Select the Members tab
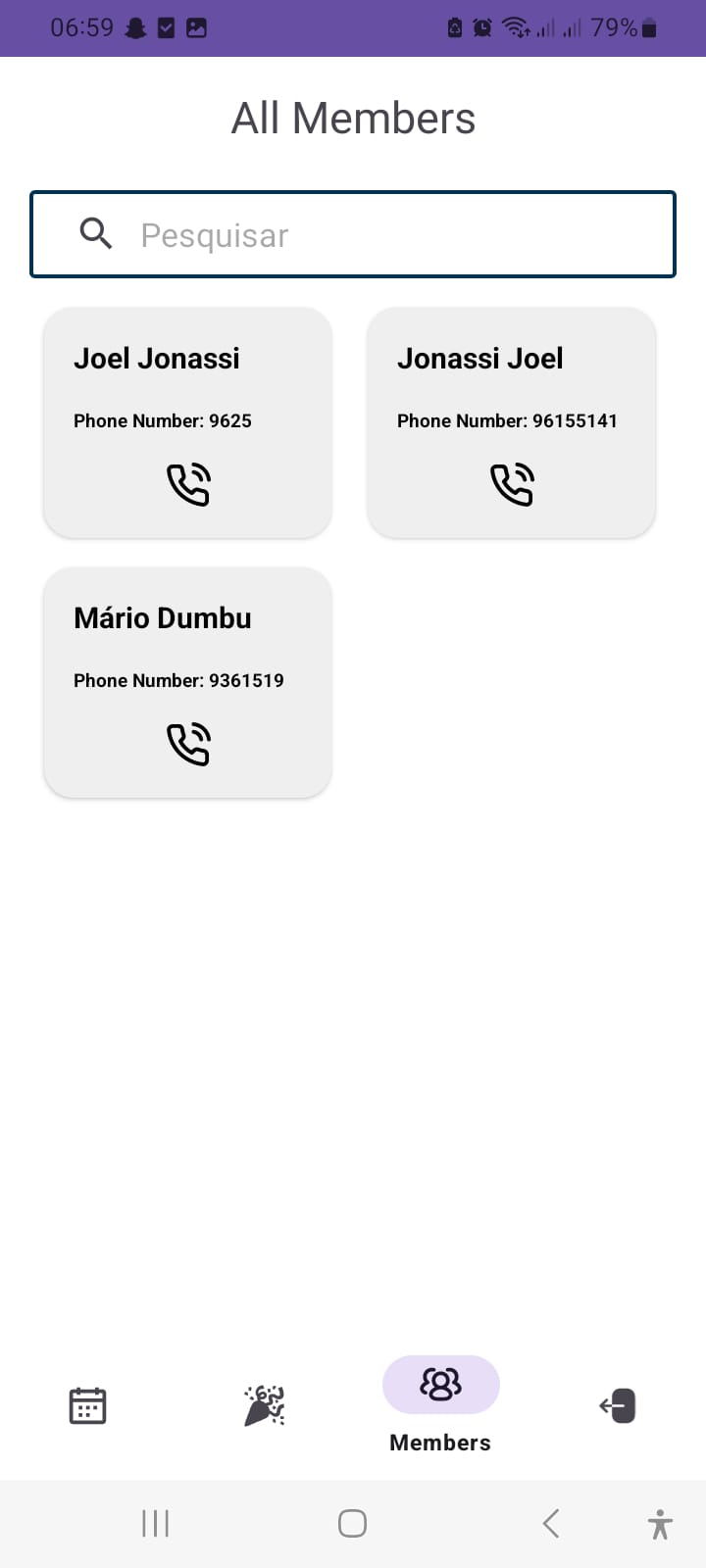This screenshot has height=1568, width=706. click(440, 1386)
